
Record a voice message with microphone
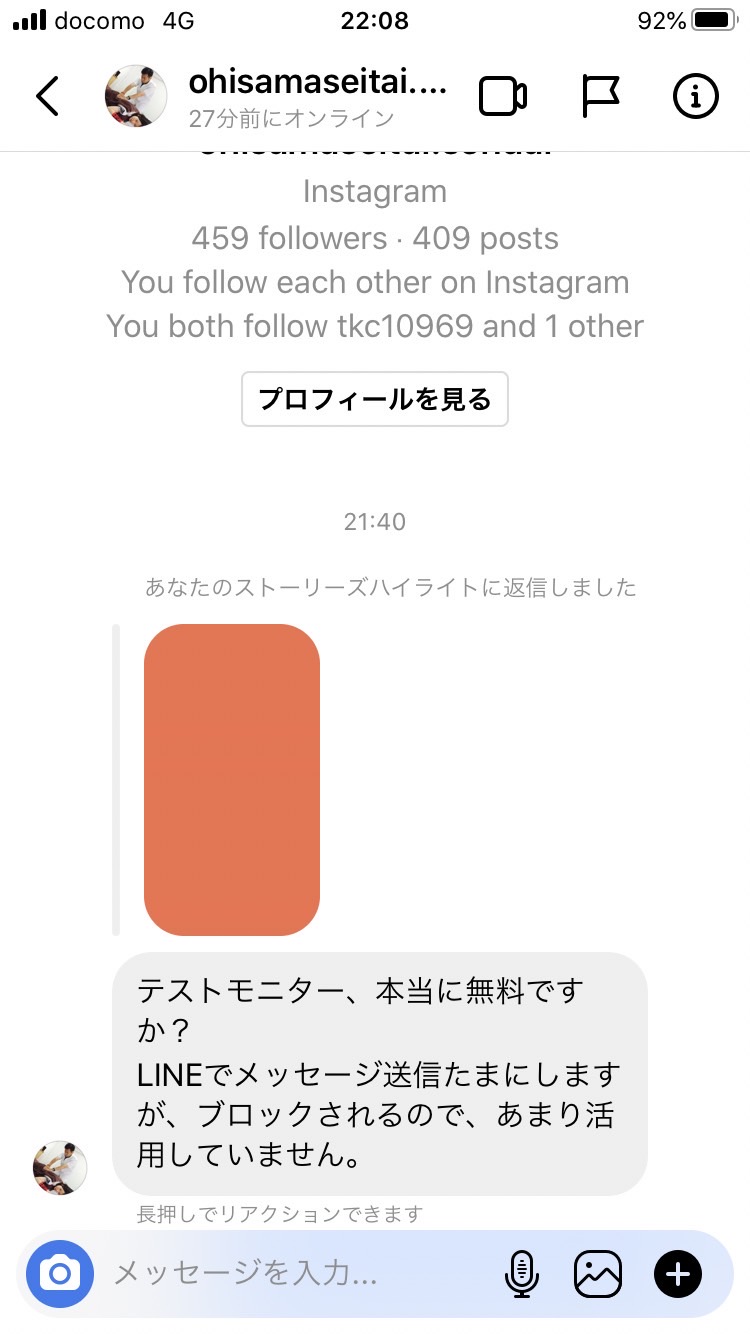point(520,1274)
